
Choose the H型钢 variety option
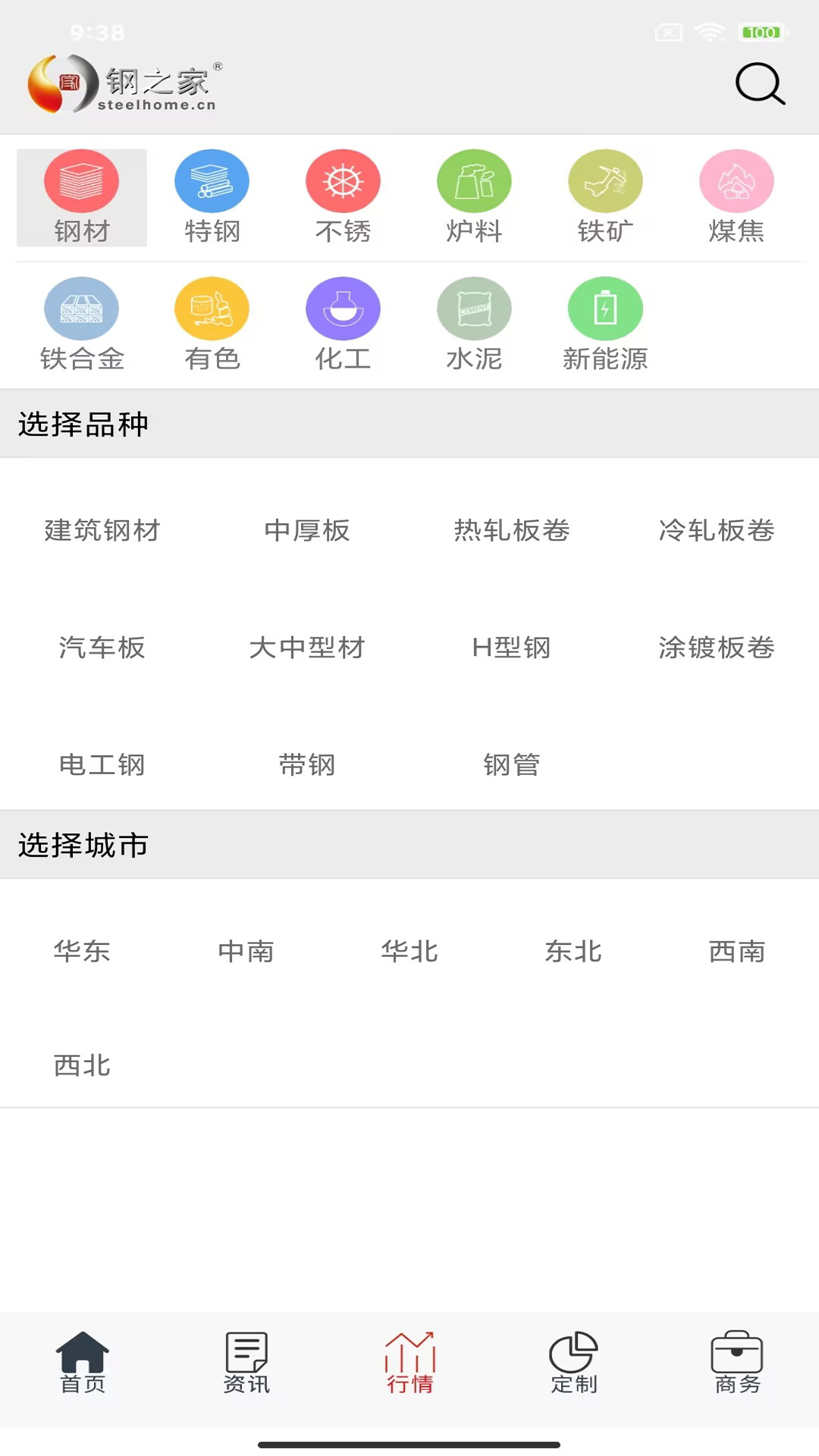511,648
